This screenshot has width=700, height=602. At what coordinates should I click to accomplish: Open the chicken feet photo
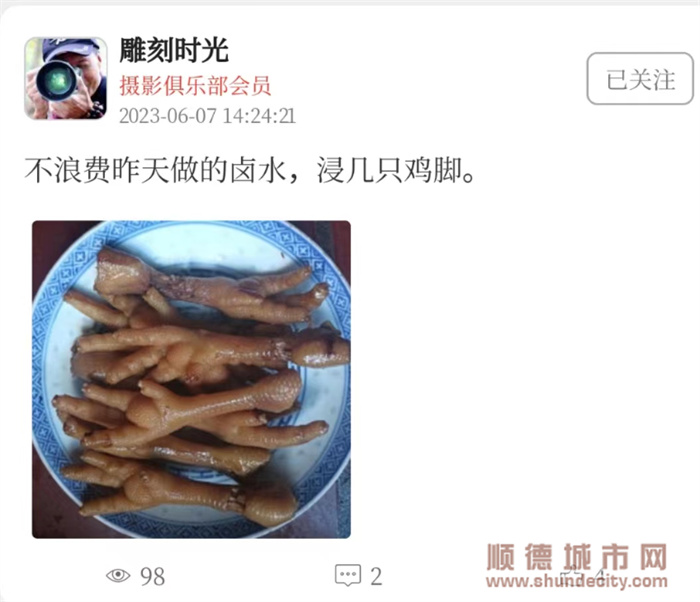[x=191, y=379]
